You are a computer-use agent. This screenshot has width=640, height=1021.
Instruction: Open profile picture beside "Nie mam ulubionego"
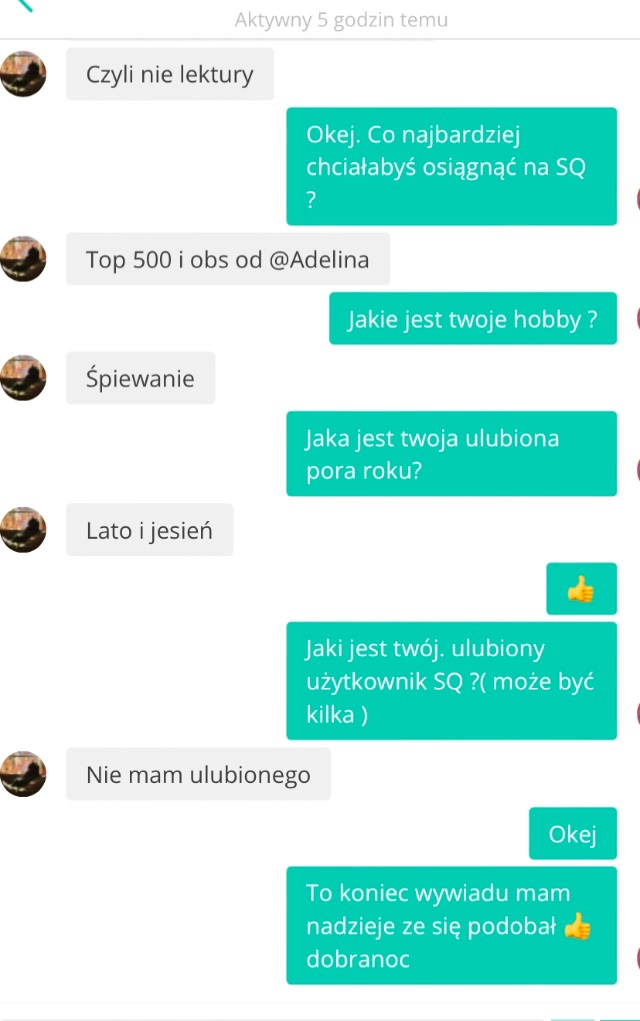click(x=23, y=774)
